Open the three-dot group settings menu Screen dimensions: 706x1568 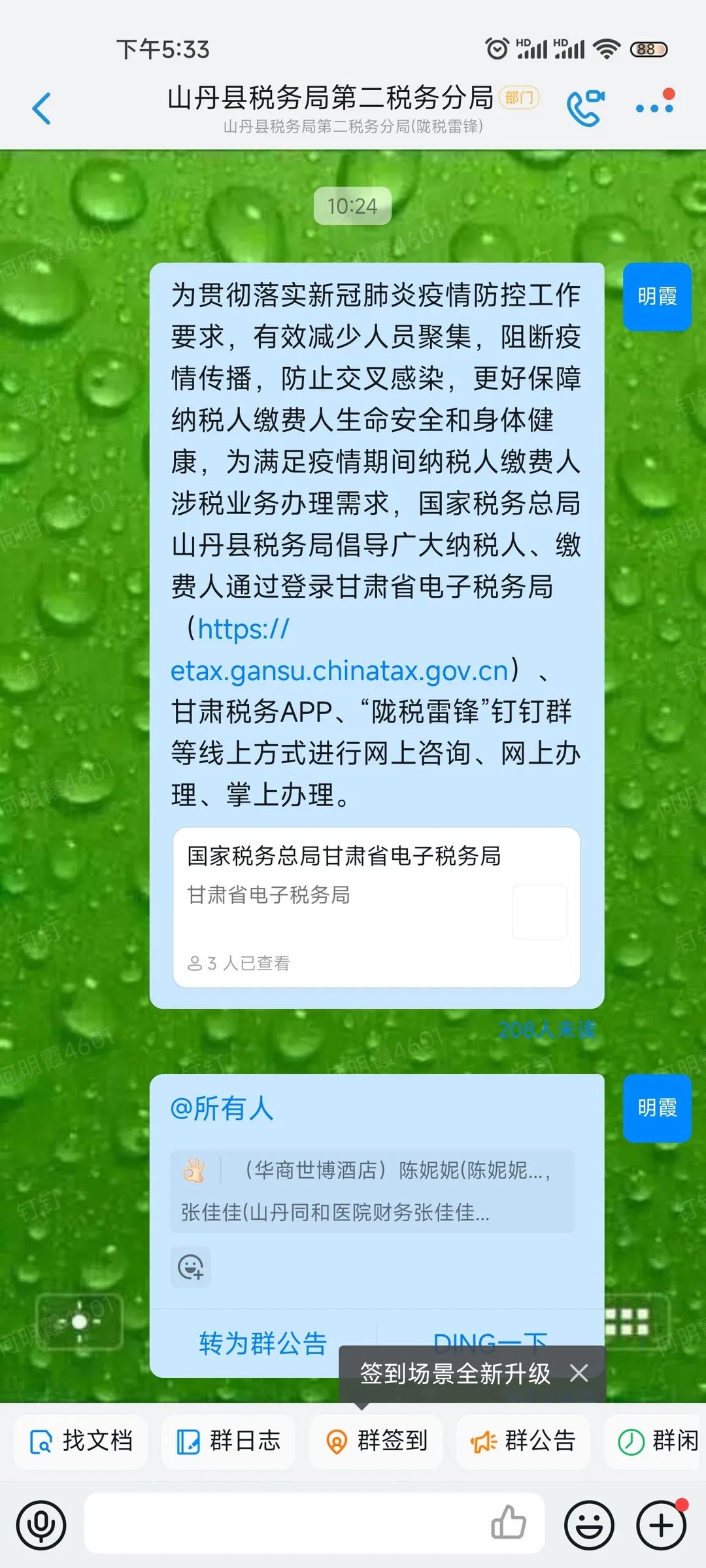click(654, 105)
